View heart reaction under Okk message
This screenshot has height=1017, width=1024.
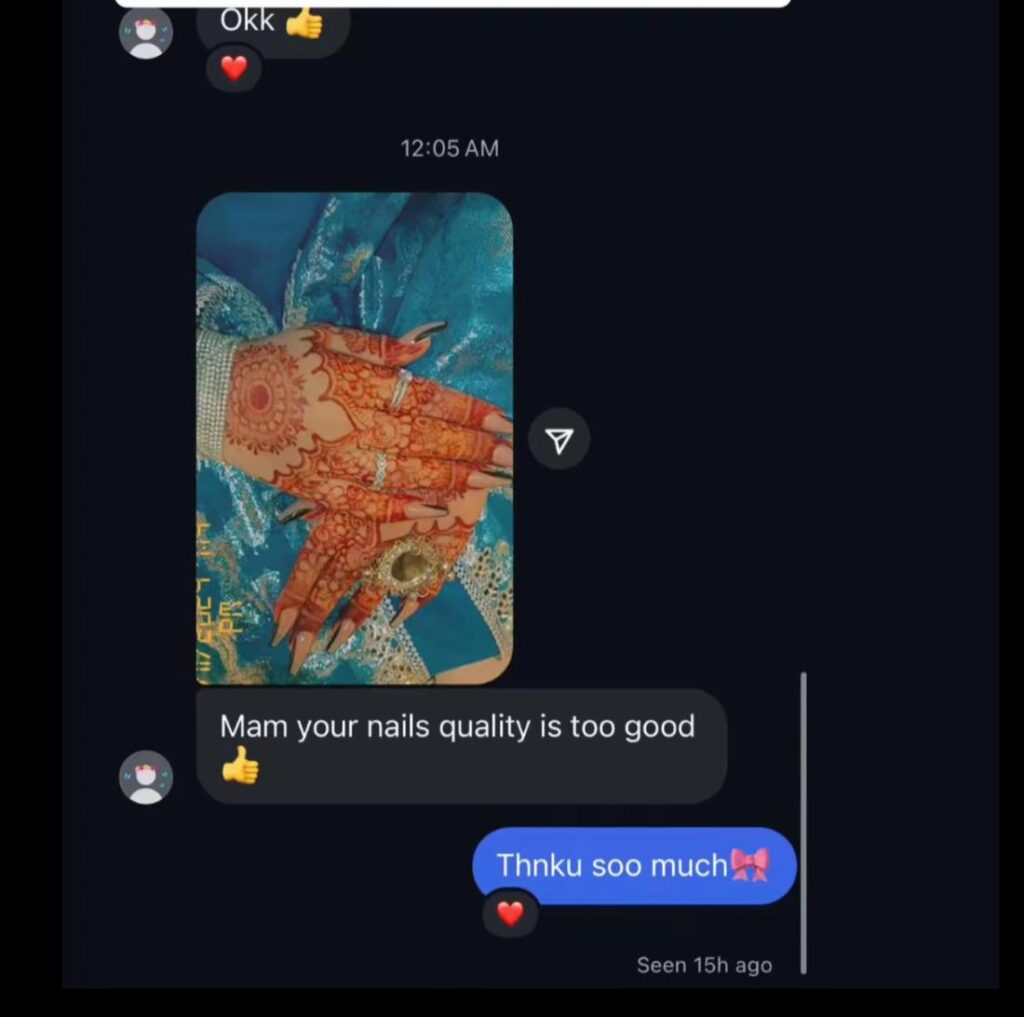pyautogui.click(x=233, y=68)
